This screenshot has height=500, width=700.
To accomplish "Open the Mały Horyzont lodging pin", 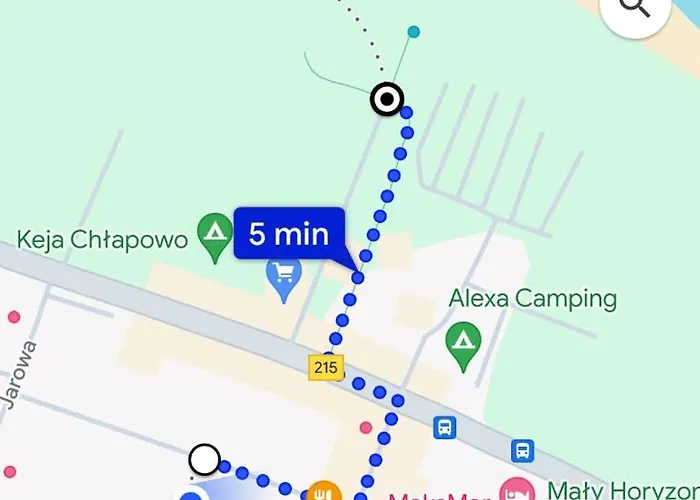I will point(517,490).
